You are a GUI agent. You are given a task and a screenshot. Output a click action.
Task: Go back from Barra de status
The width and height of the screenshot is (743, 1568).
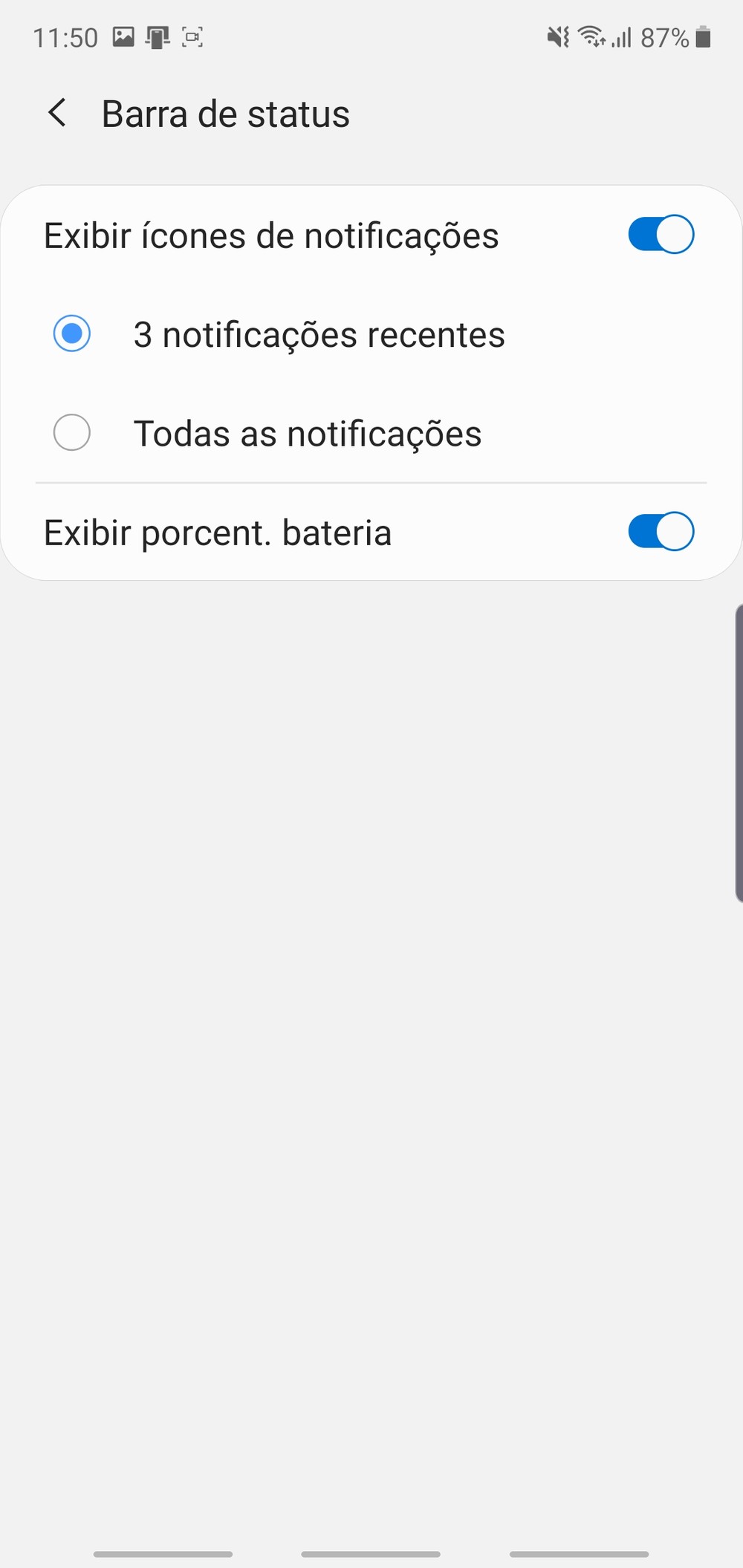57,114
